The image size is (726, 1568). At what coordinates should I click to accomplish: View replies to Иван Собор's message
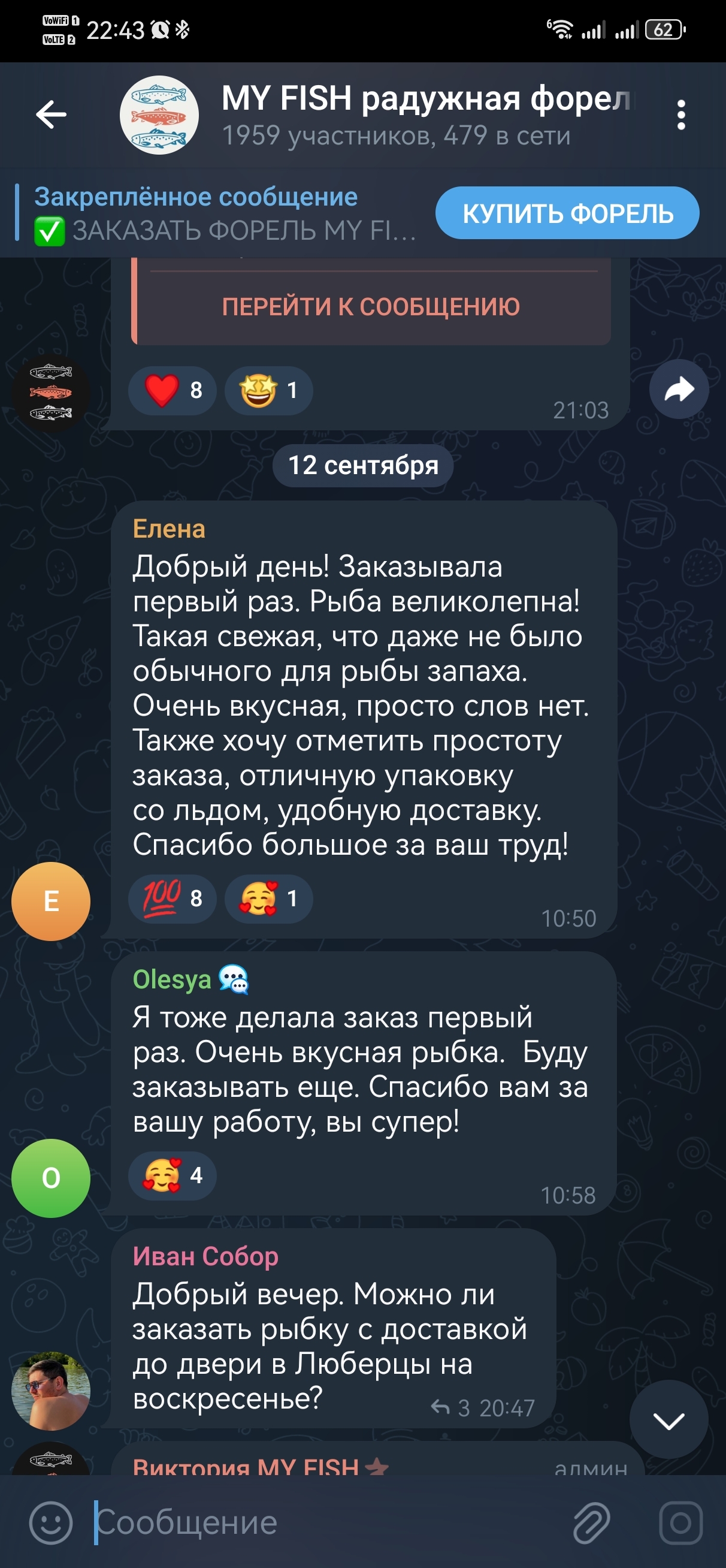point(449,1408)
